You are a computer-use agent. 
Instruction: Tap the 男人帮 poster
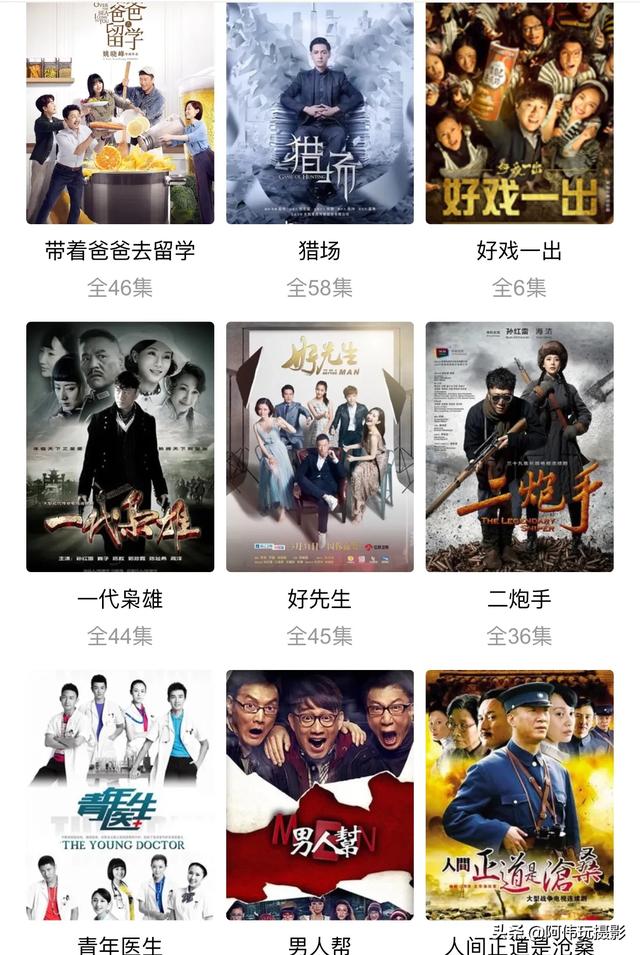(320, 795)
